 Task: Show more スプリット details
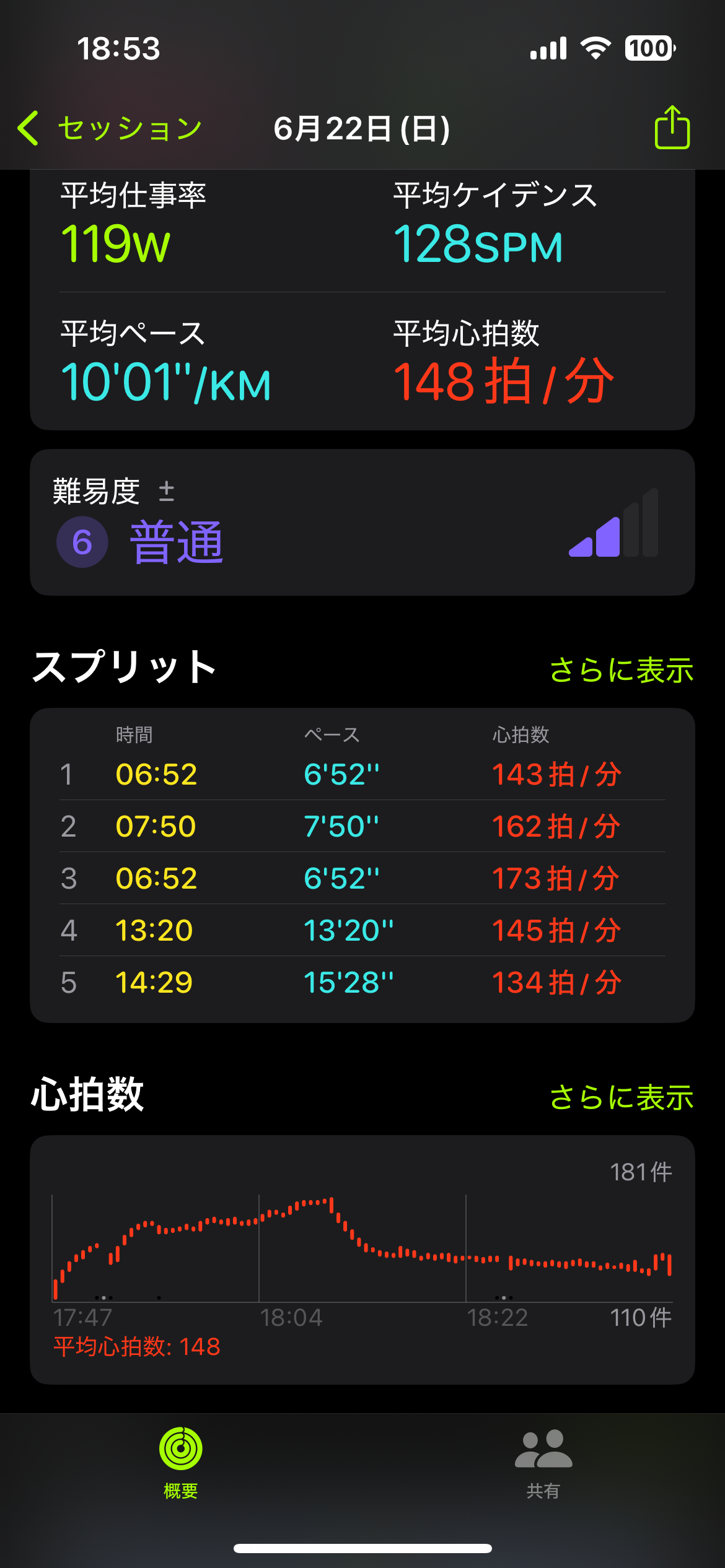(x=622, y=669)
